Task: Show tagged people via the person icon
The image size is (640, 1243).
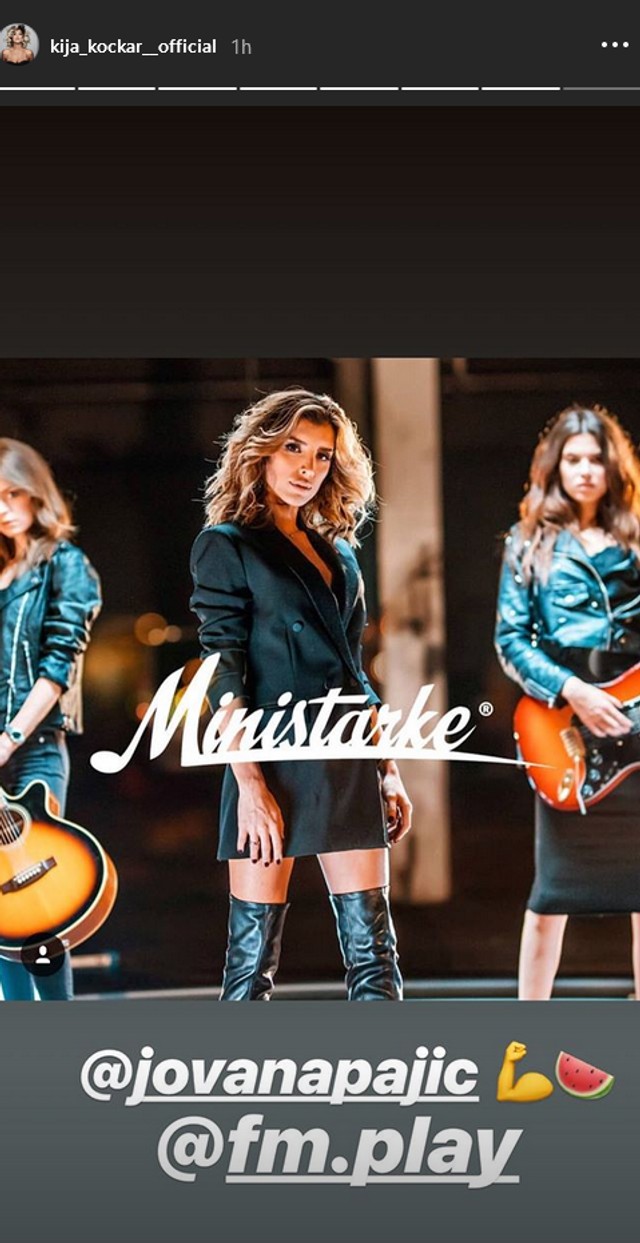Action: [43, 954]
